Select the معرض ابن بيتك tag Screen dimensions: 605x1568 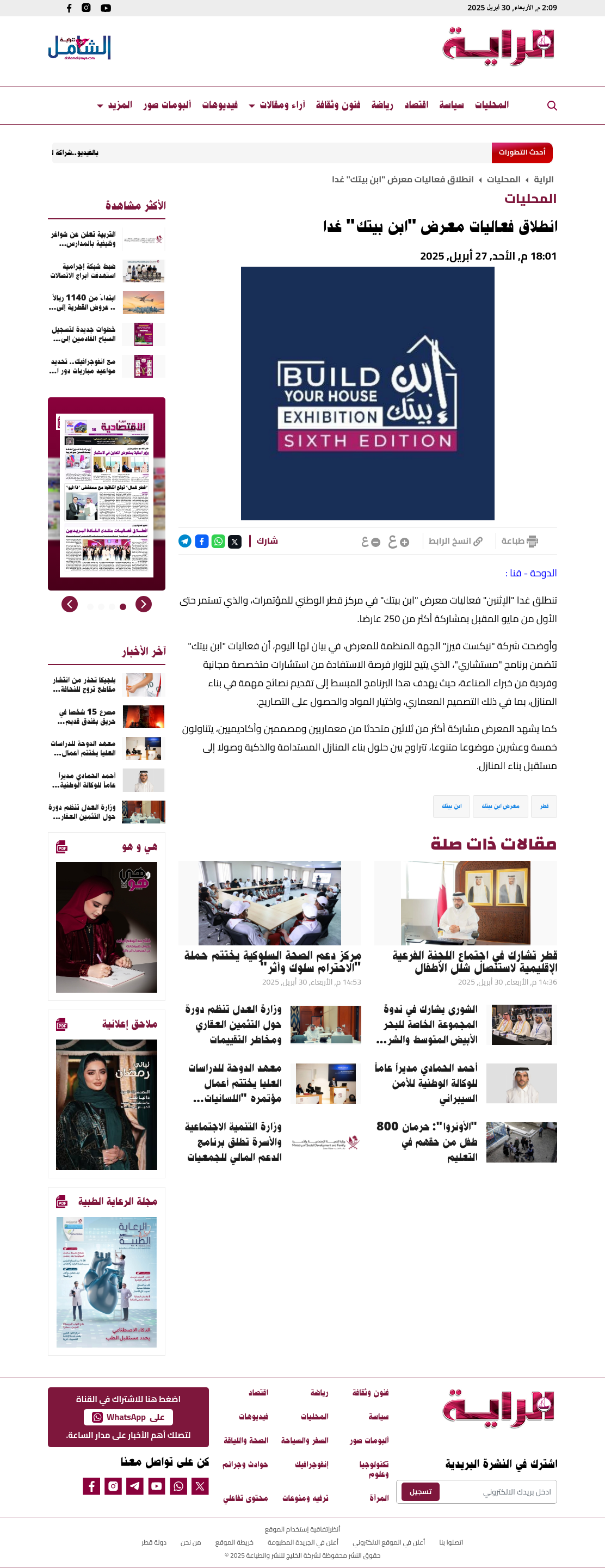499,807
